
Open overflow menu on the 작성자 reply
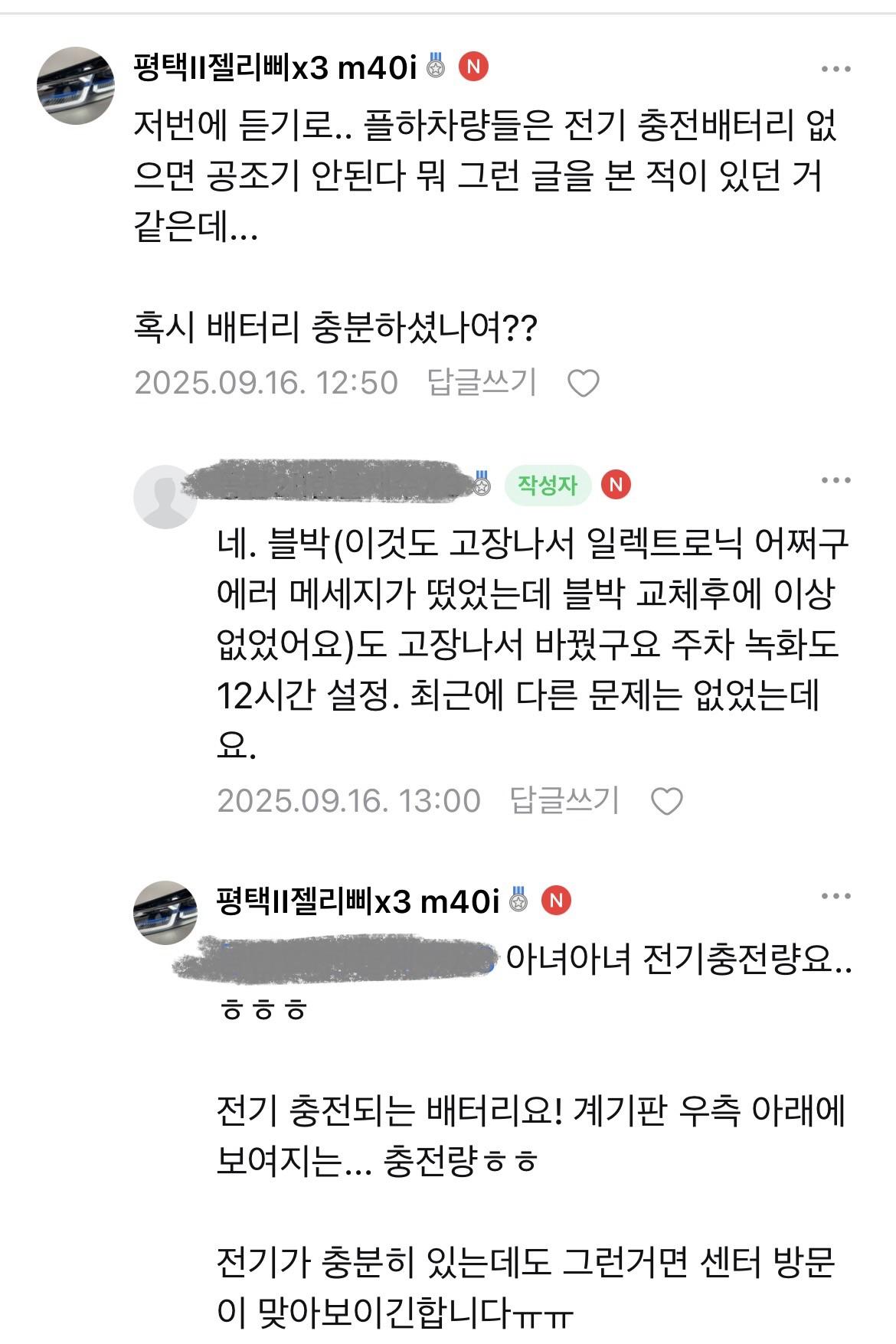click(x=836, y=481)
